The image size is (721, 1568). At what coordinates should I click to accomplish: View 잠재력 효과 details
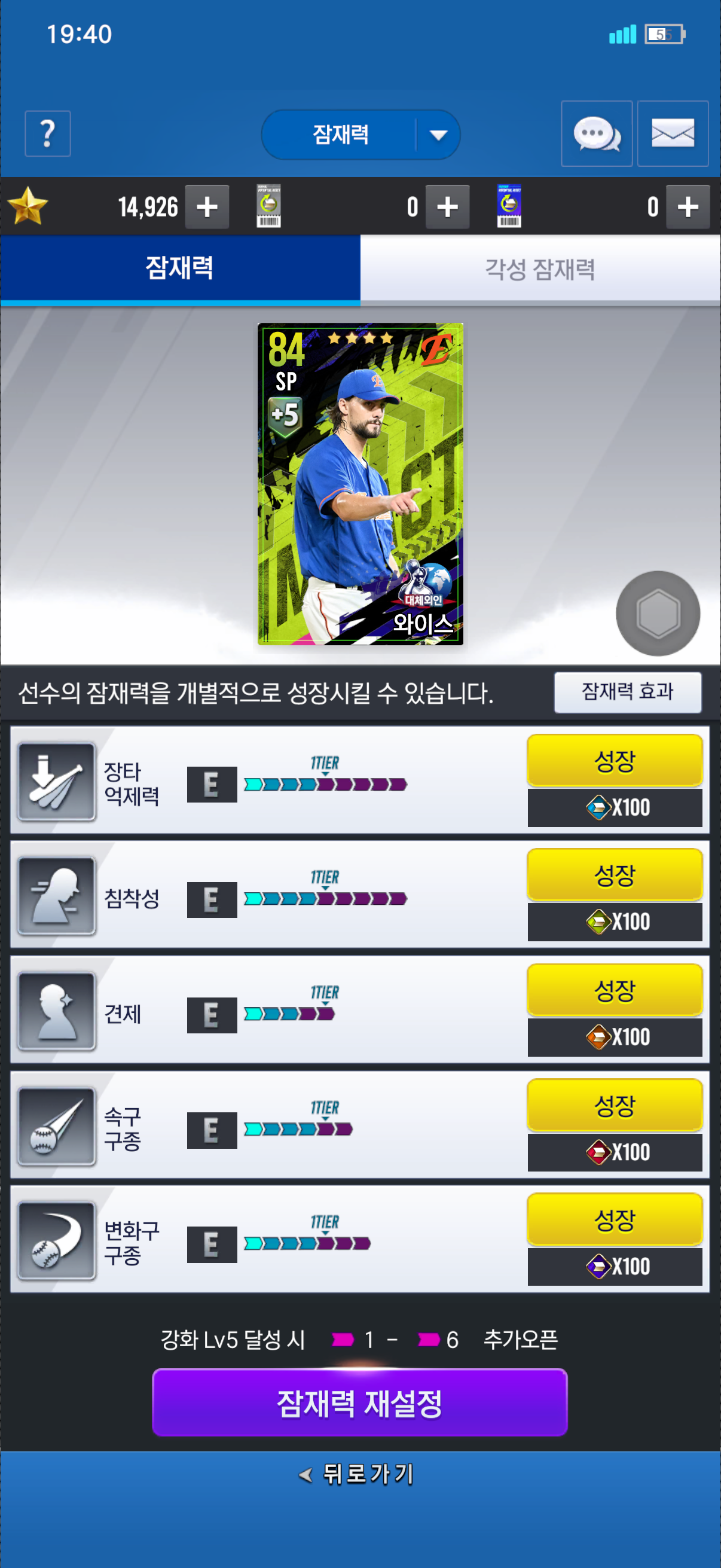coord(627,691)
